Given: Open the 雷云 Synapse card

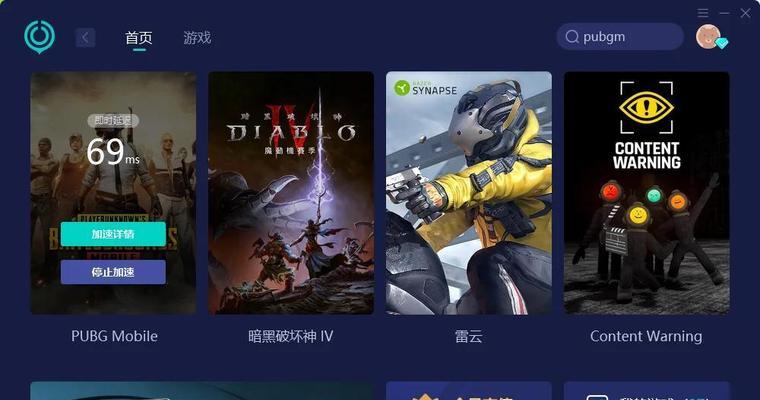Looking at the screenshot, I should point(469,193).
